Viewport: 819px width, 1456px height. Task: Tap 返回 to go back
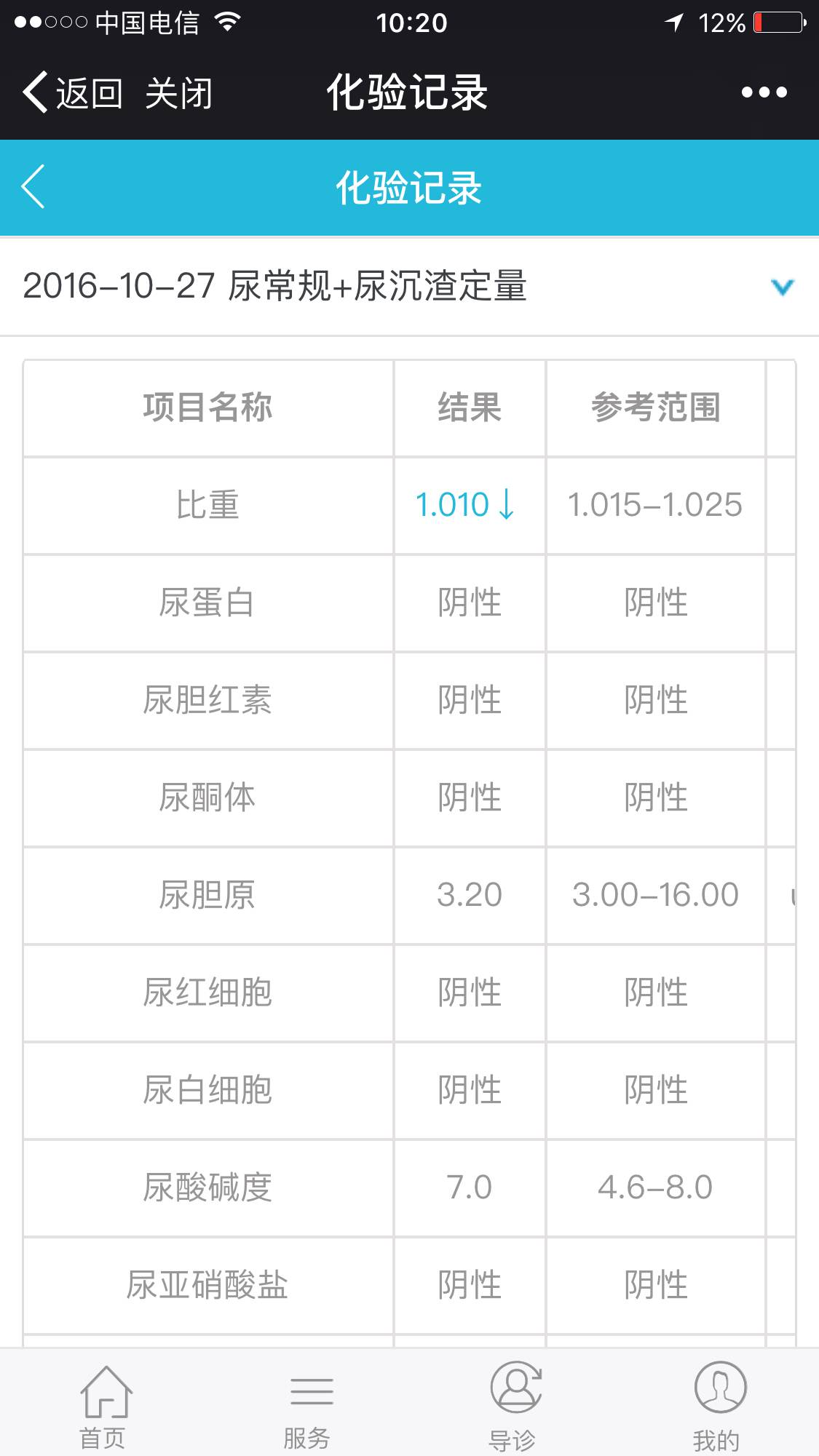tap(73, 93)
